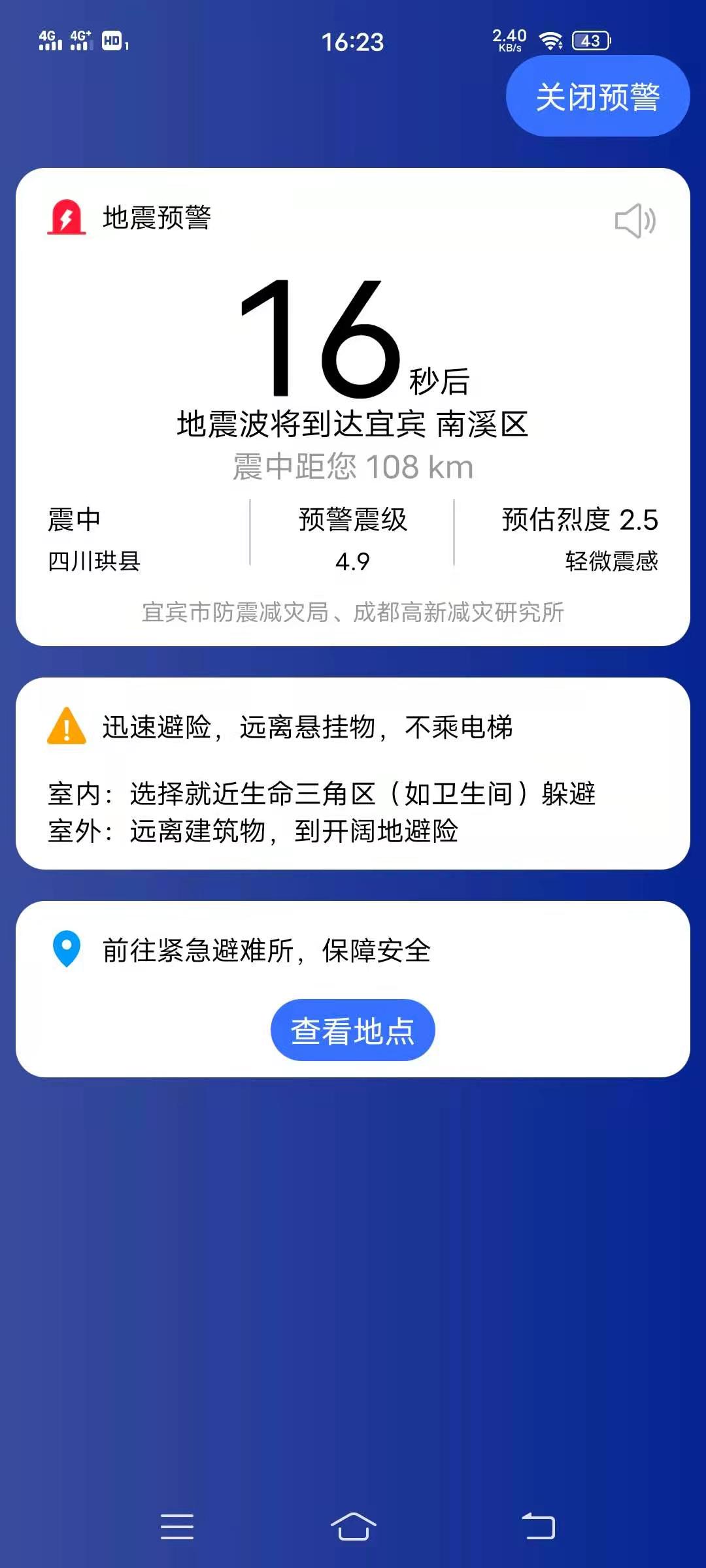
Task: Tap the system back button
Action: pos(538,1526)
